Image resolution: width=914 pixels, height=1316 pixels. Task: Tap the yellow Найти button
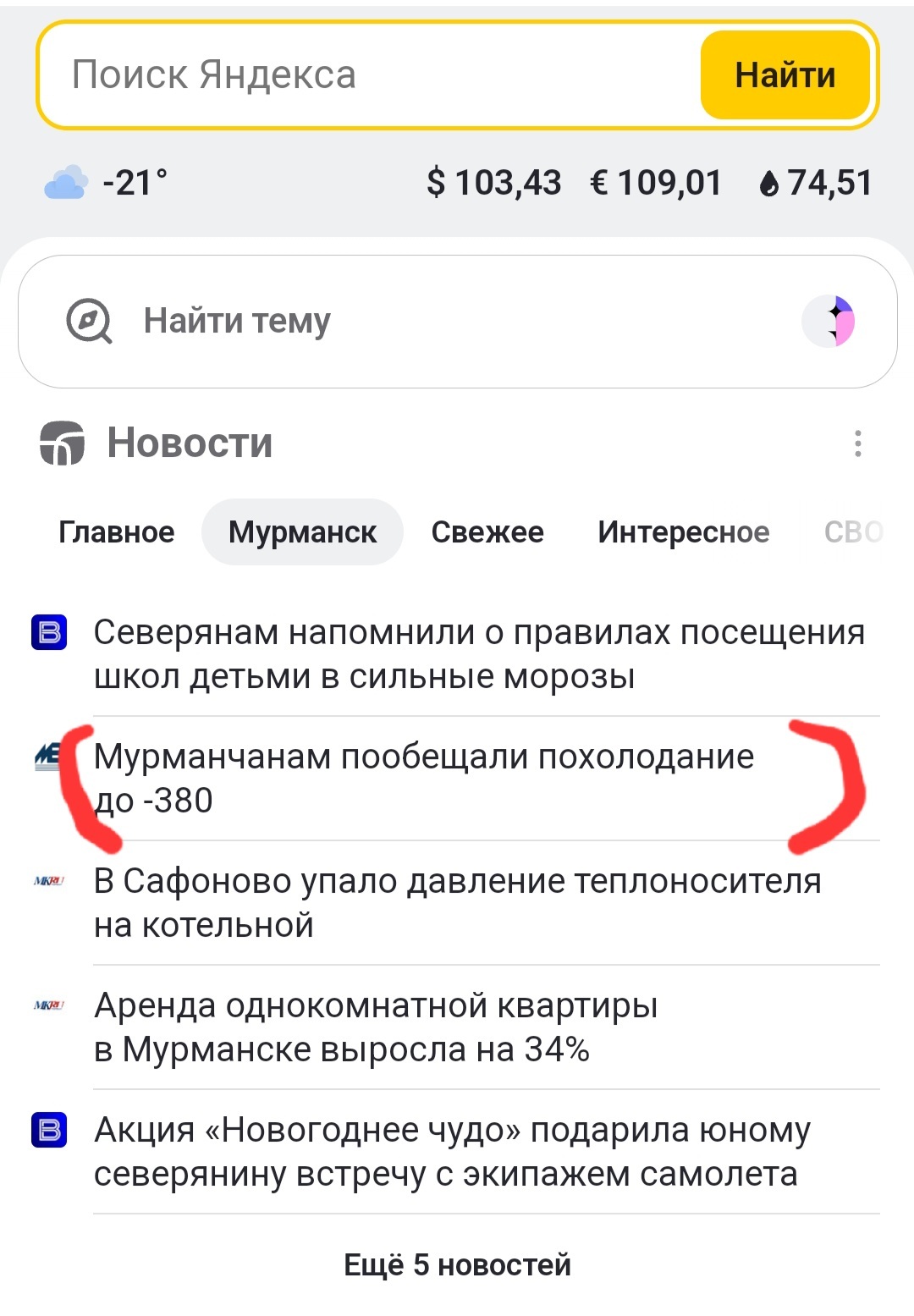coord(785,75)
